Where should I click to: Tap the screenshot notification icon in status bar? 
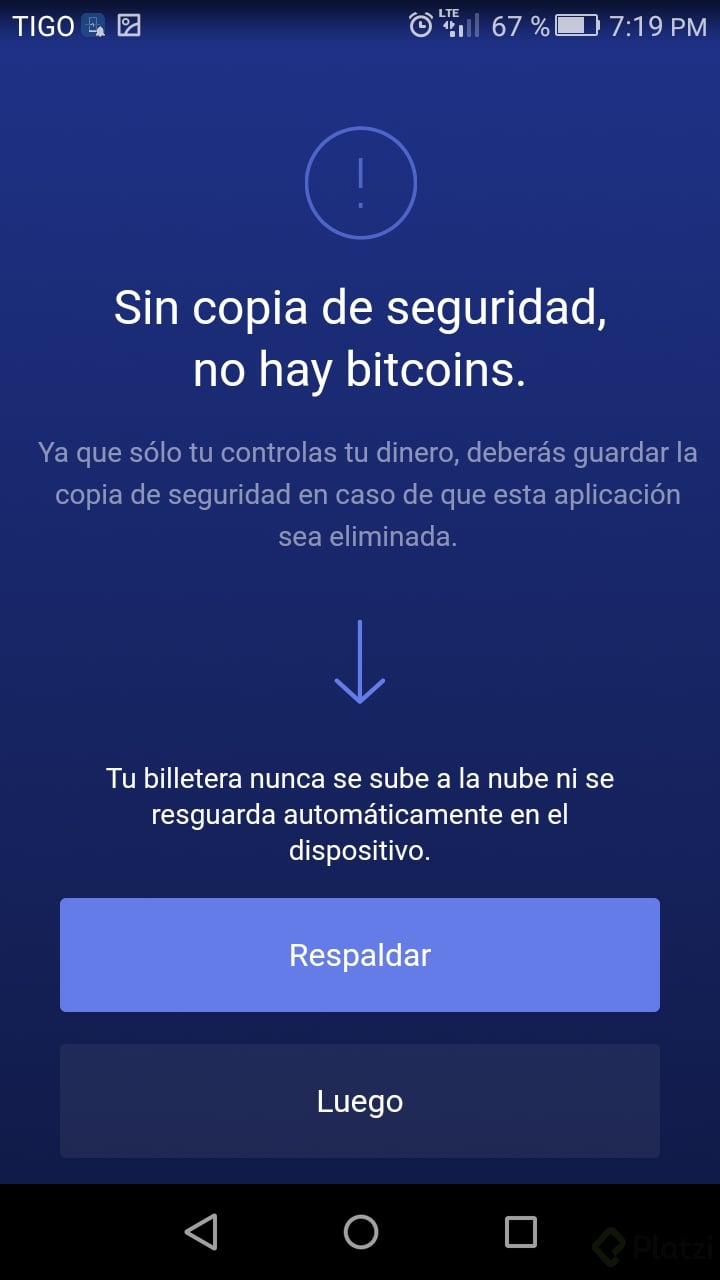(x=128, y=24)
